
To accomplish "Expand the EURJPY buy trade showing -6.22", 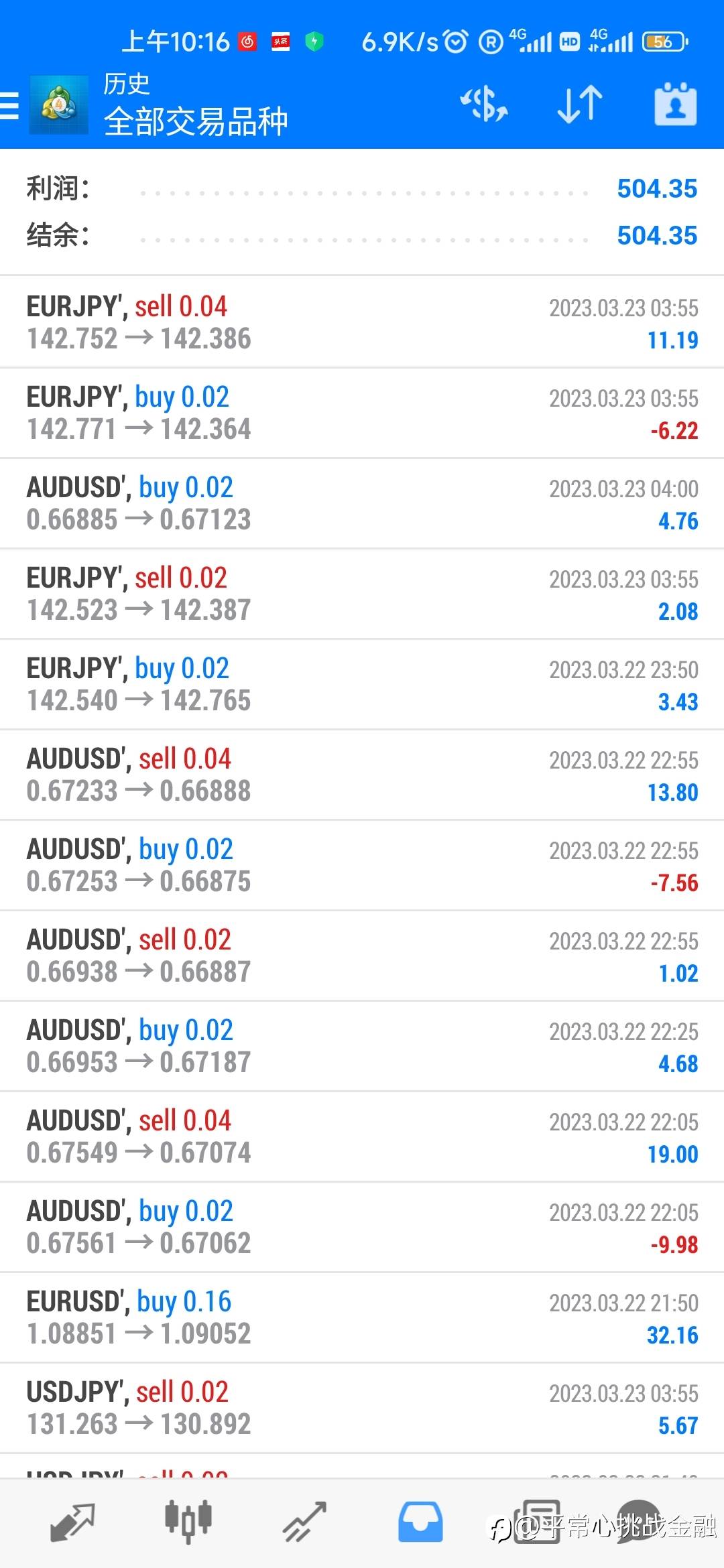I will (362, 413).
